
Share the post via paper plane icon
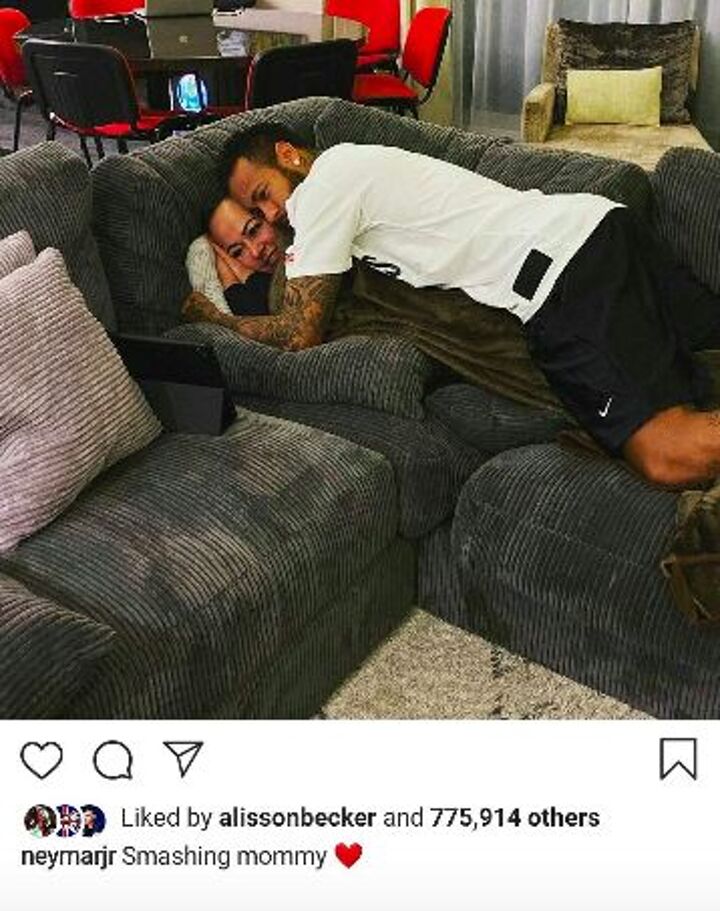pos(183,759)
